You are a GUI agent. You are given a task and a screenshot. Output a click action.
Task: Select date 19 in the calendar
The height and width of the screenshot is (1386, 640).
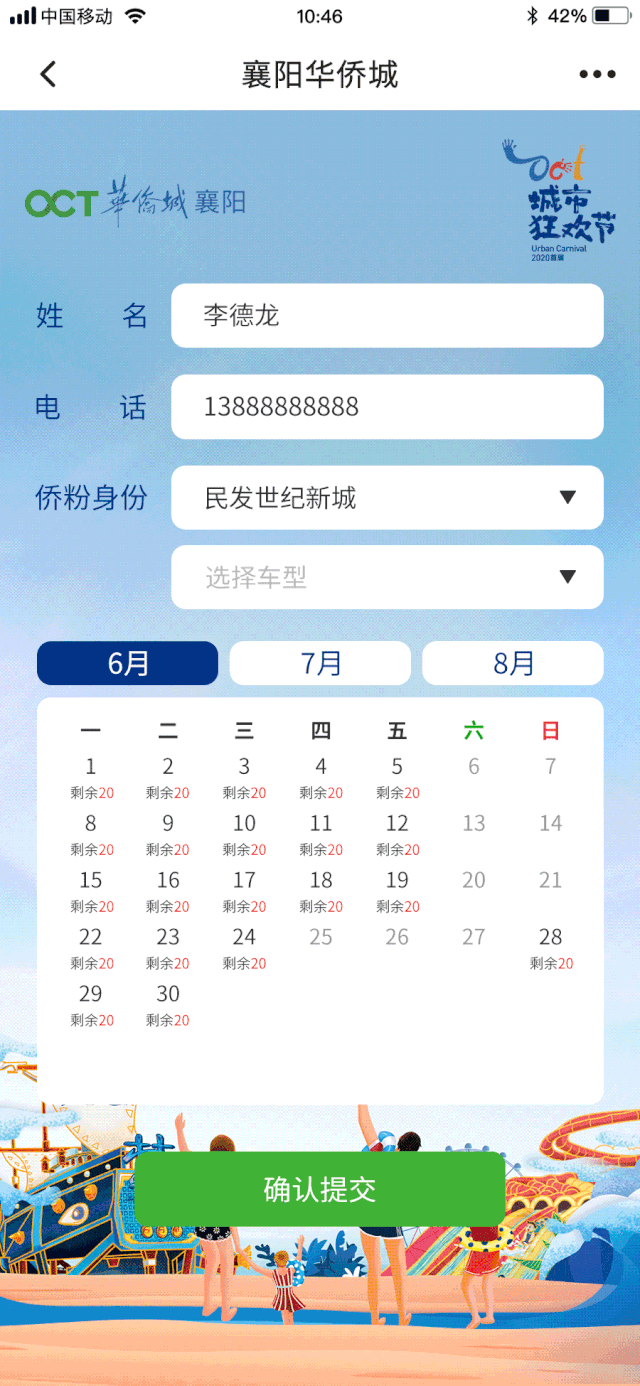397,891
